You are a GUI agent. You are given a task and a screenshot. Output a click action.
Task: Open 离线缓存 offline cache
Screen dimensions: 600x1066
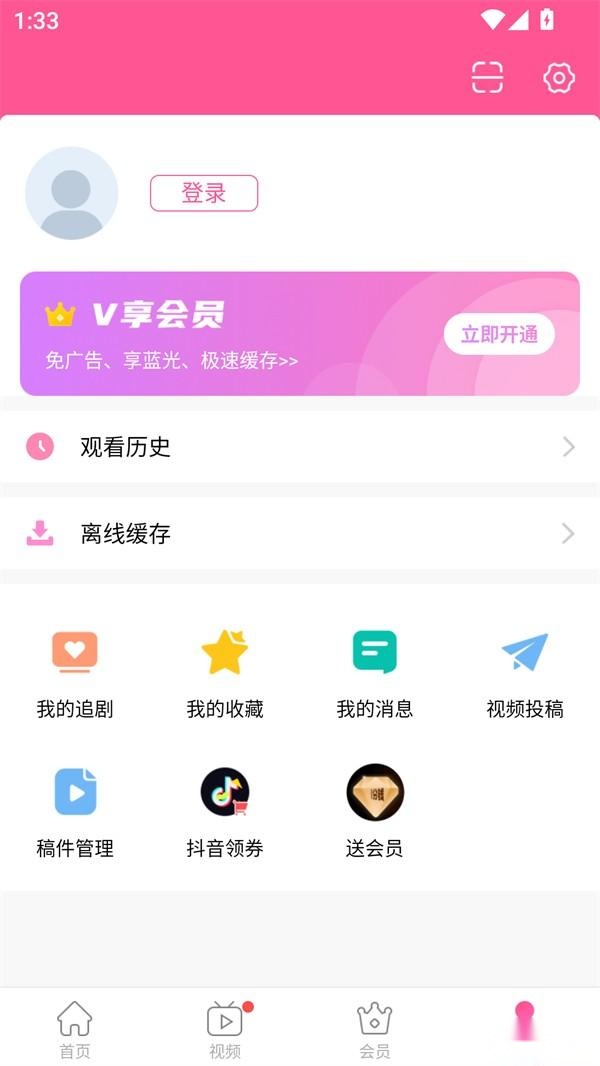300,534
